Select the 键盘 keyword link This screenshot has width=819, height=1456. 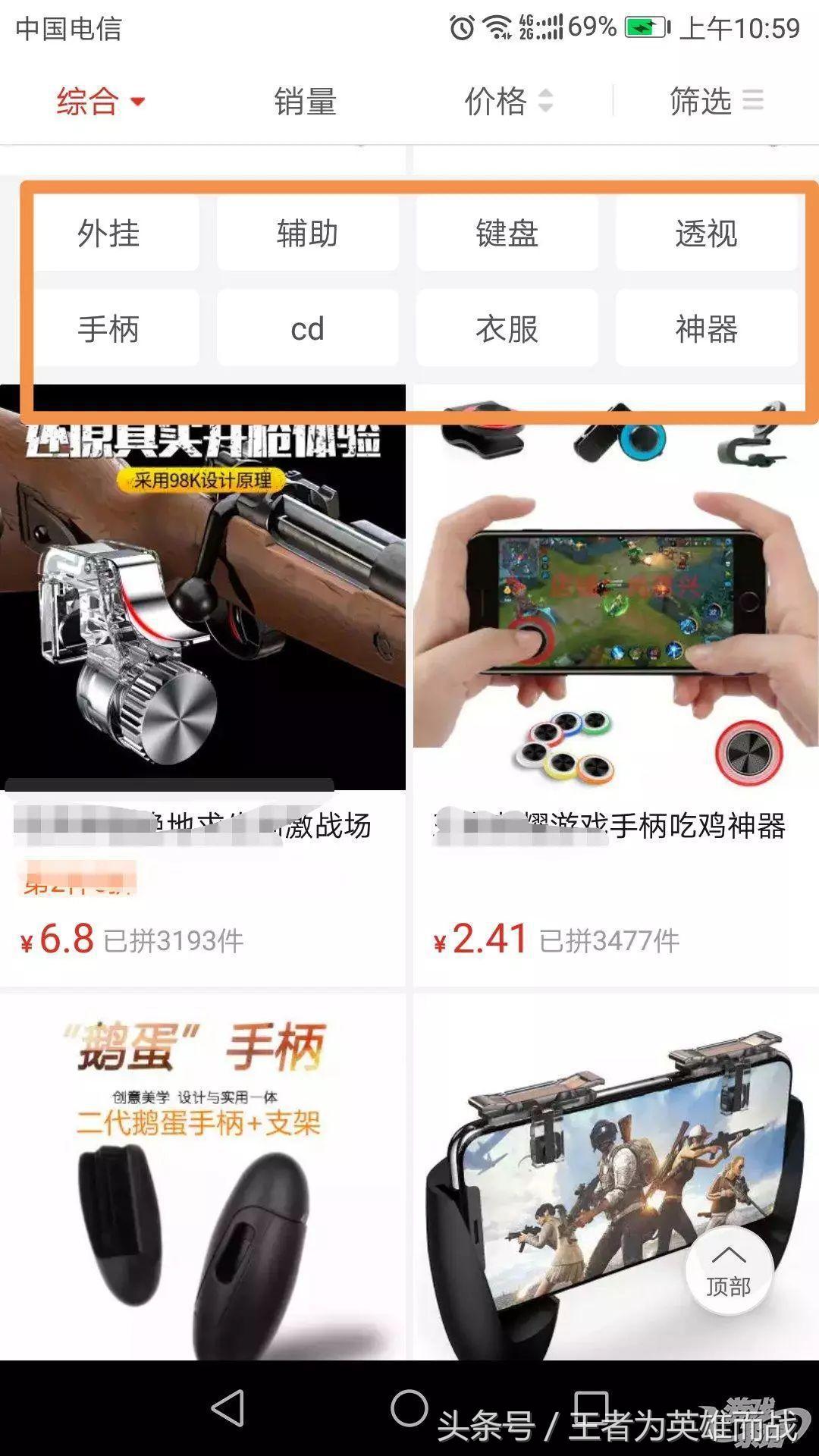pyautogui.click(x=506, y=235)
